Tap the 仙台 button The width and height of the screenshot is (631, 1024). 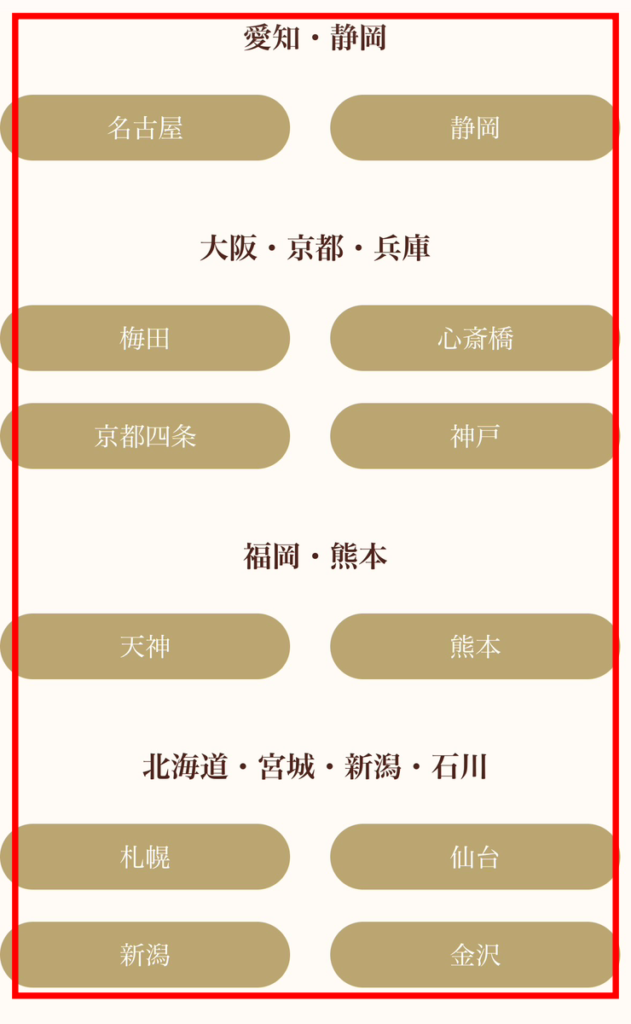tap(474, 857)
